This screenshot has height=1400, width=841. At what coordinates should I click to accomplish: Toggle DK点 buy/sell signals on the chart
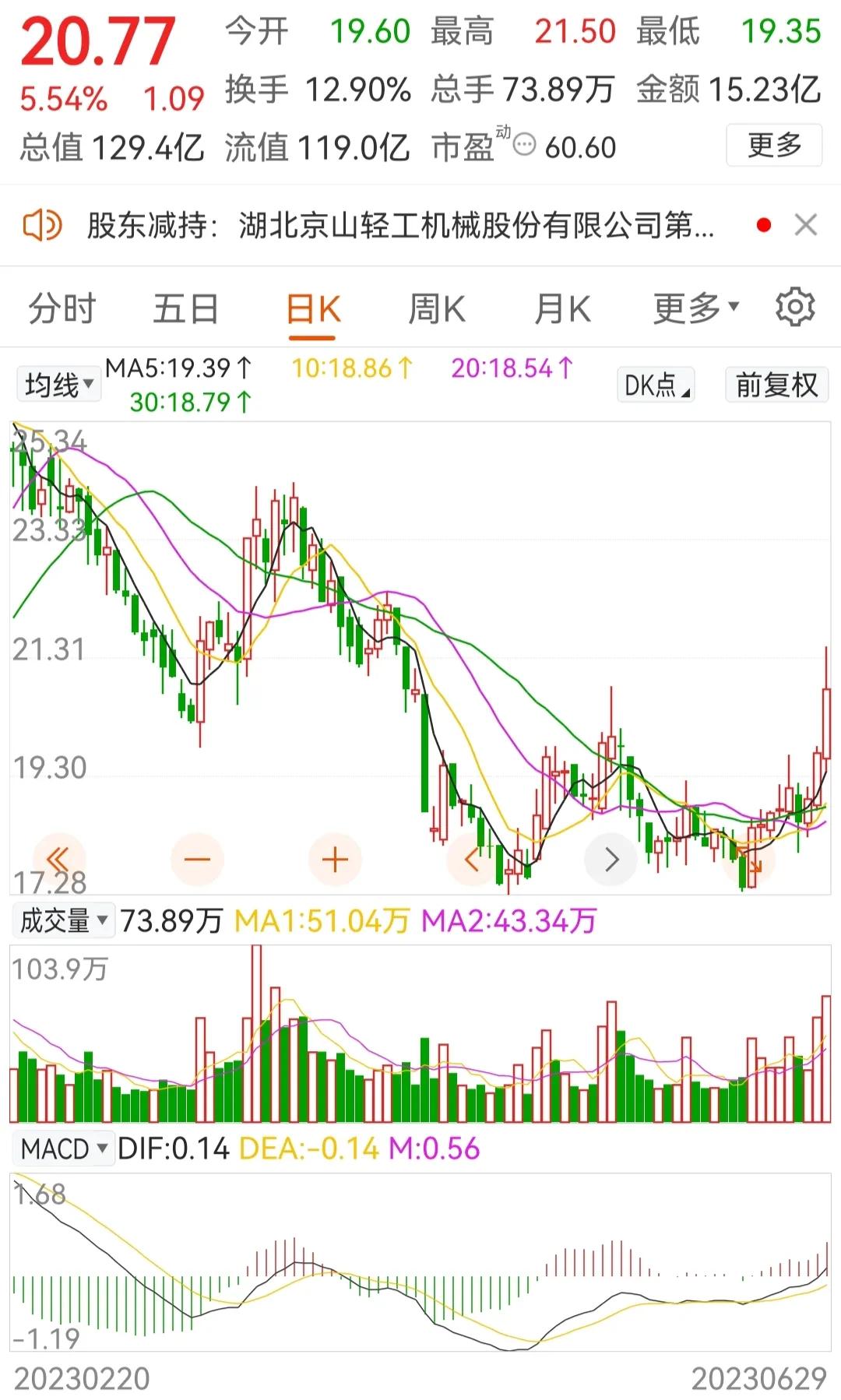pos(655,383)
